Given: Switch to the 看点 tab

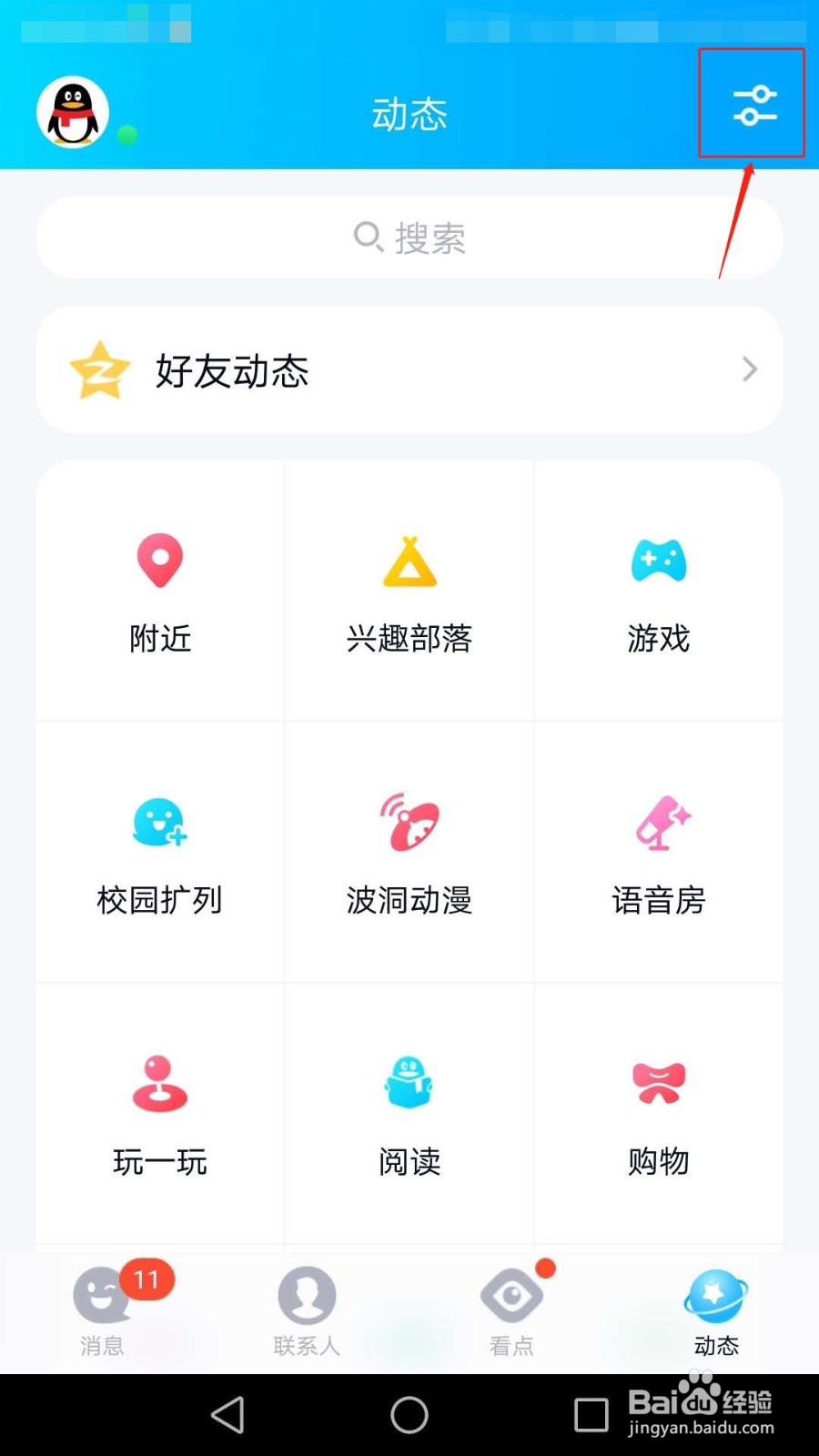Looking at the screenshot, I should [x=511, y=1310].
